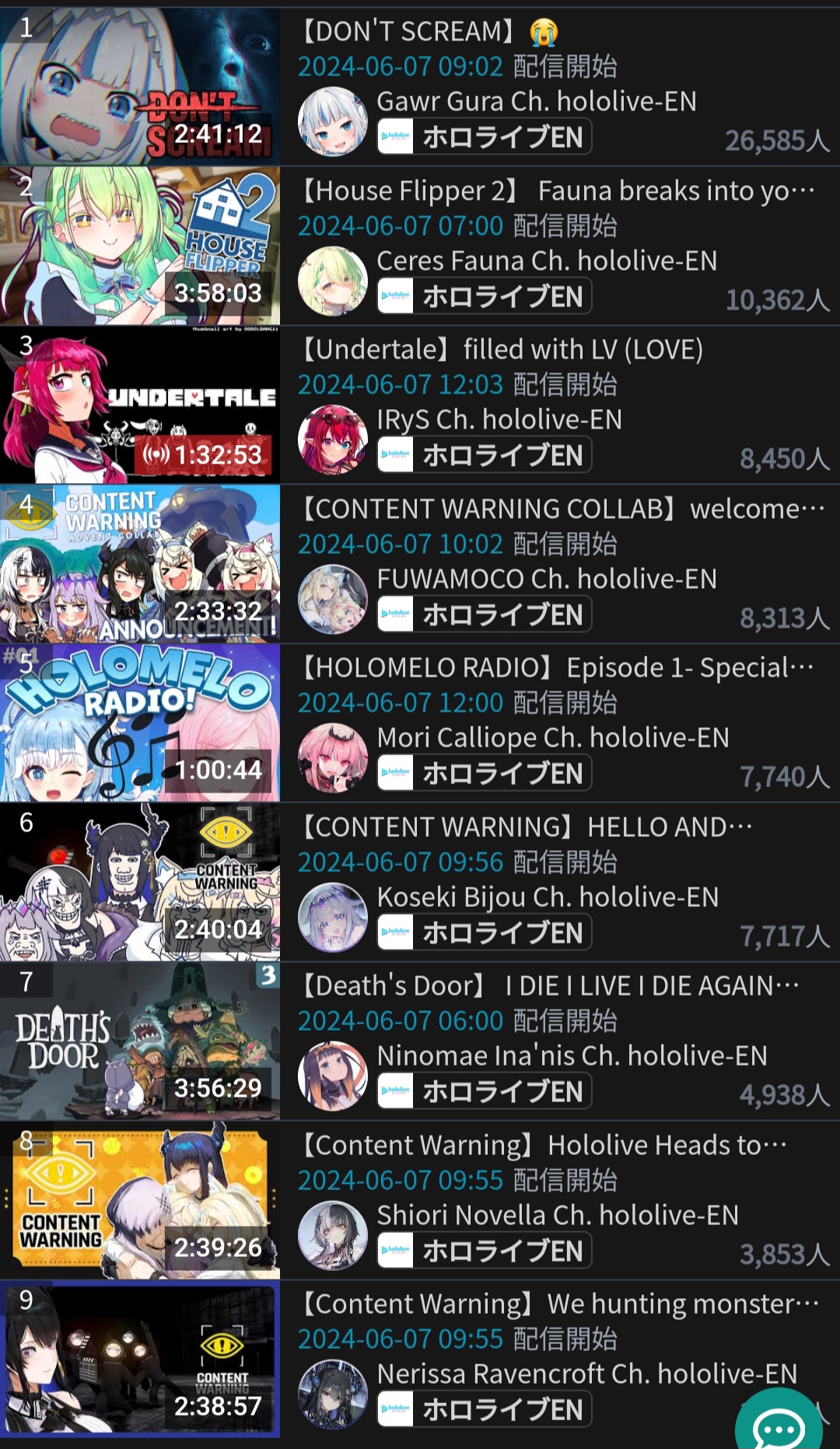Tap the green chat bubble floating button
The image size is (840, 1449).
(778, 1425)
